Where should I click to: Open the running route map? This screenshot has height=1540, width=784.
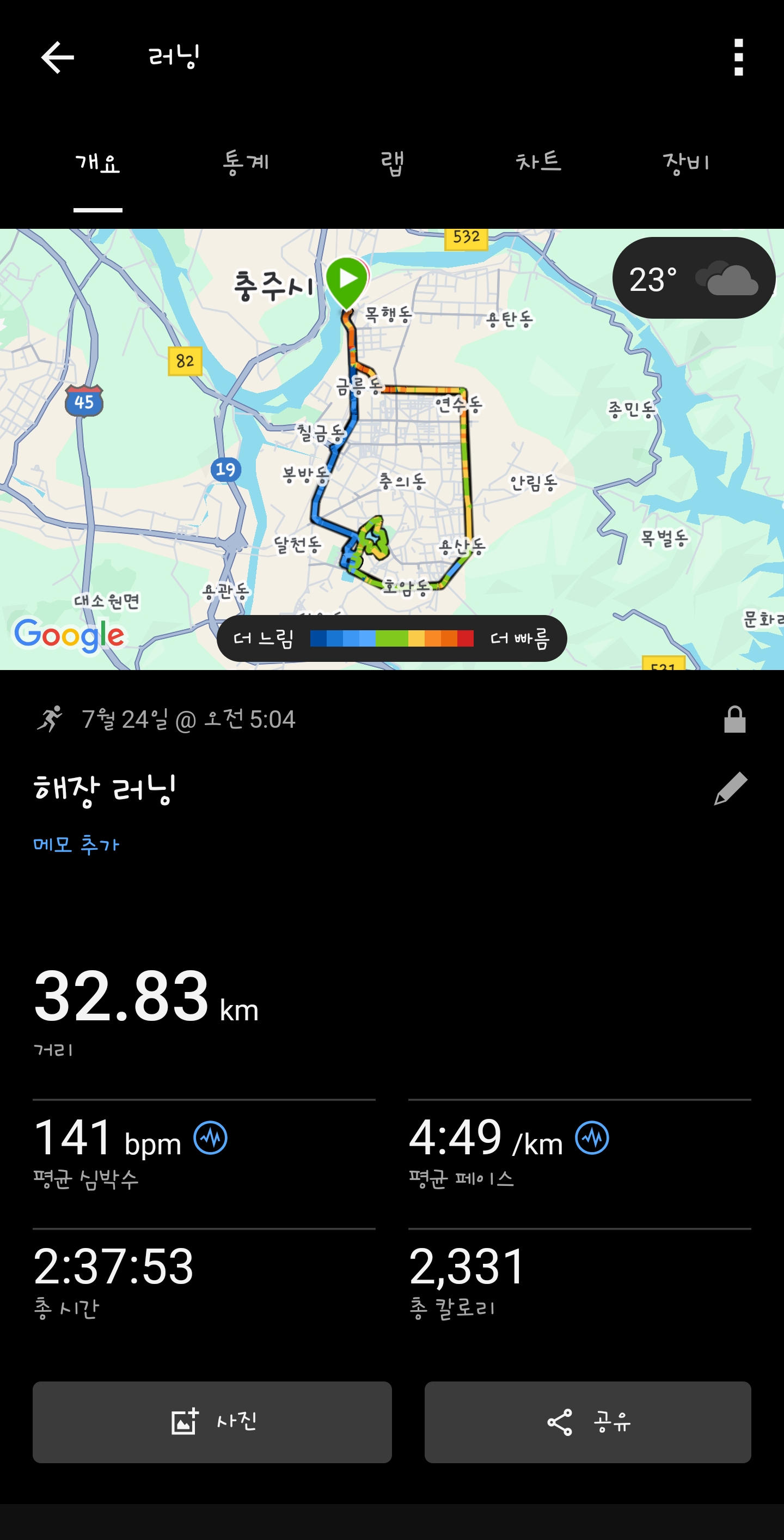(x=392, y=449)
